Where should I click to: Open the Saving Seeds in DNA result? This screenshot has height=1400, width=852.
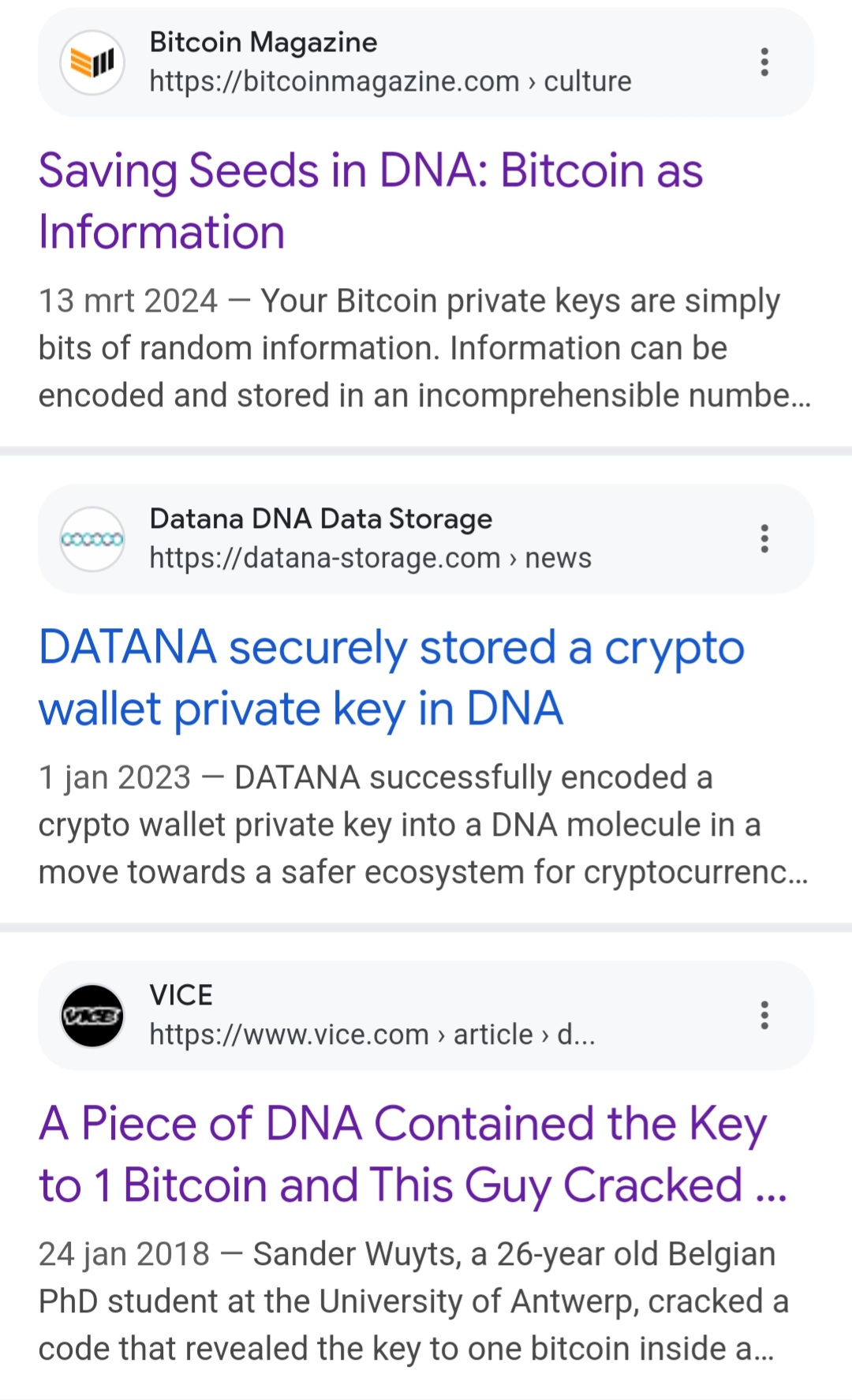[x=371, y=201]
